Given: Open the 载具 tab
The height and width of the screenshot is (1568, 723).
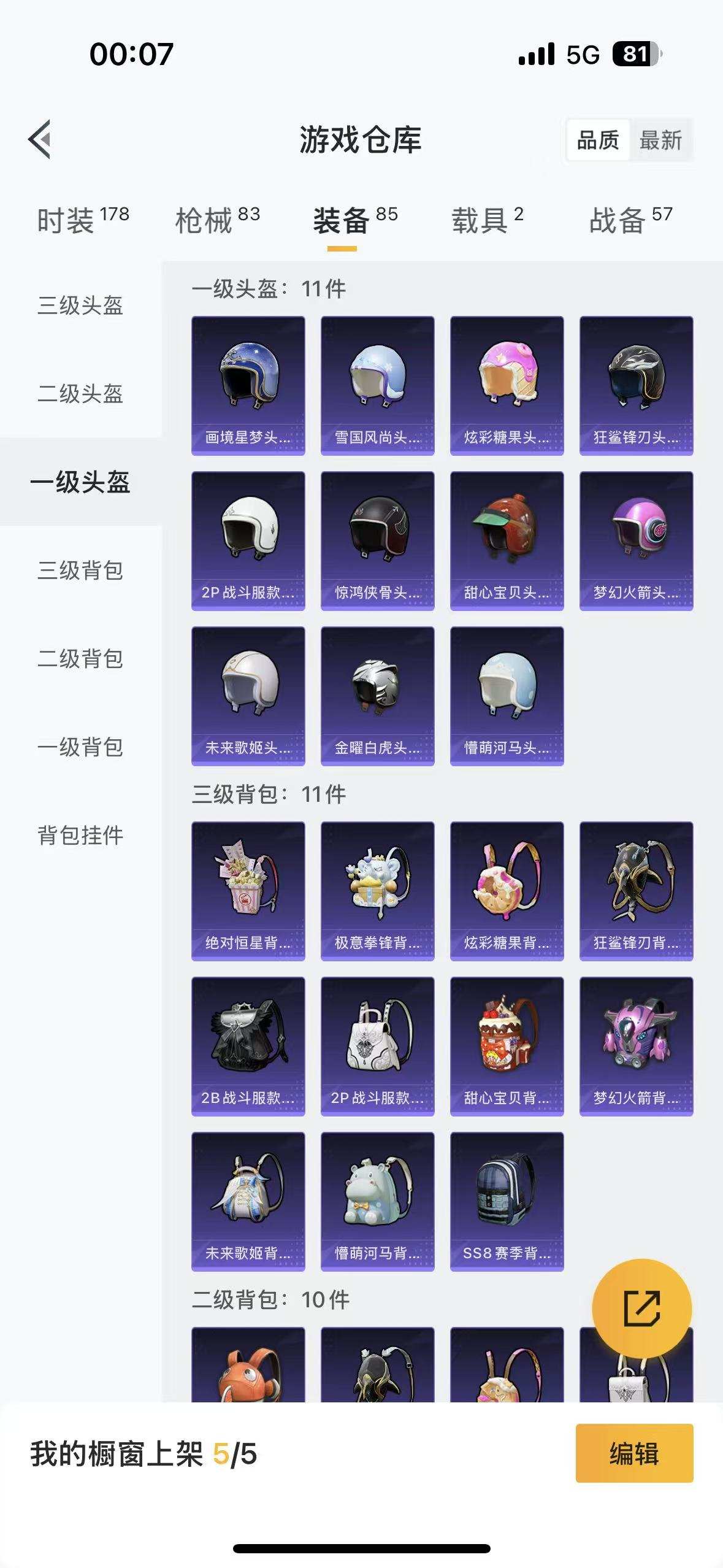Looking at the screenshot, I should click(488, 220).
